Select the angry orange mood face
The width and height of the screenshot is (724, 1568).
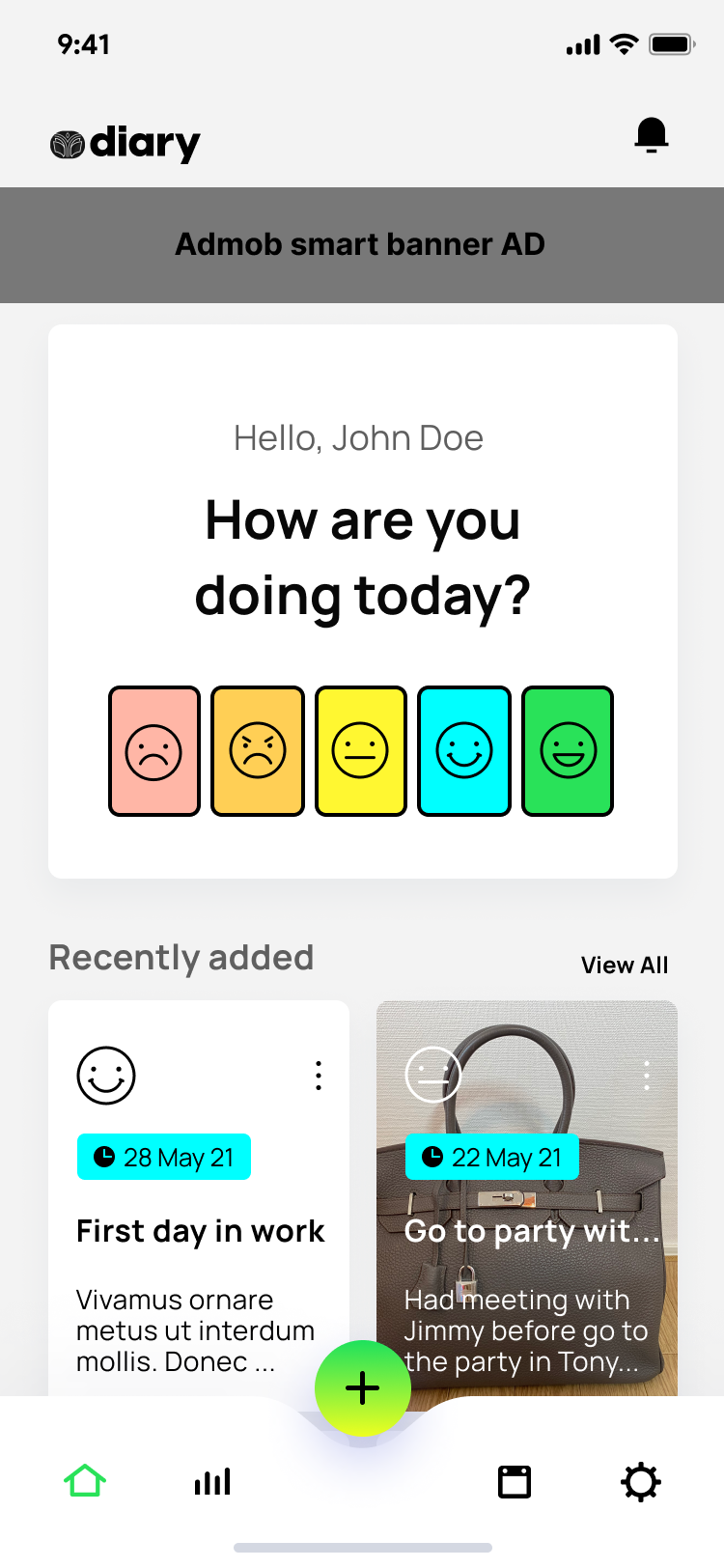(258, 751)
